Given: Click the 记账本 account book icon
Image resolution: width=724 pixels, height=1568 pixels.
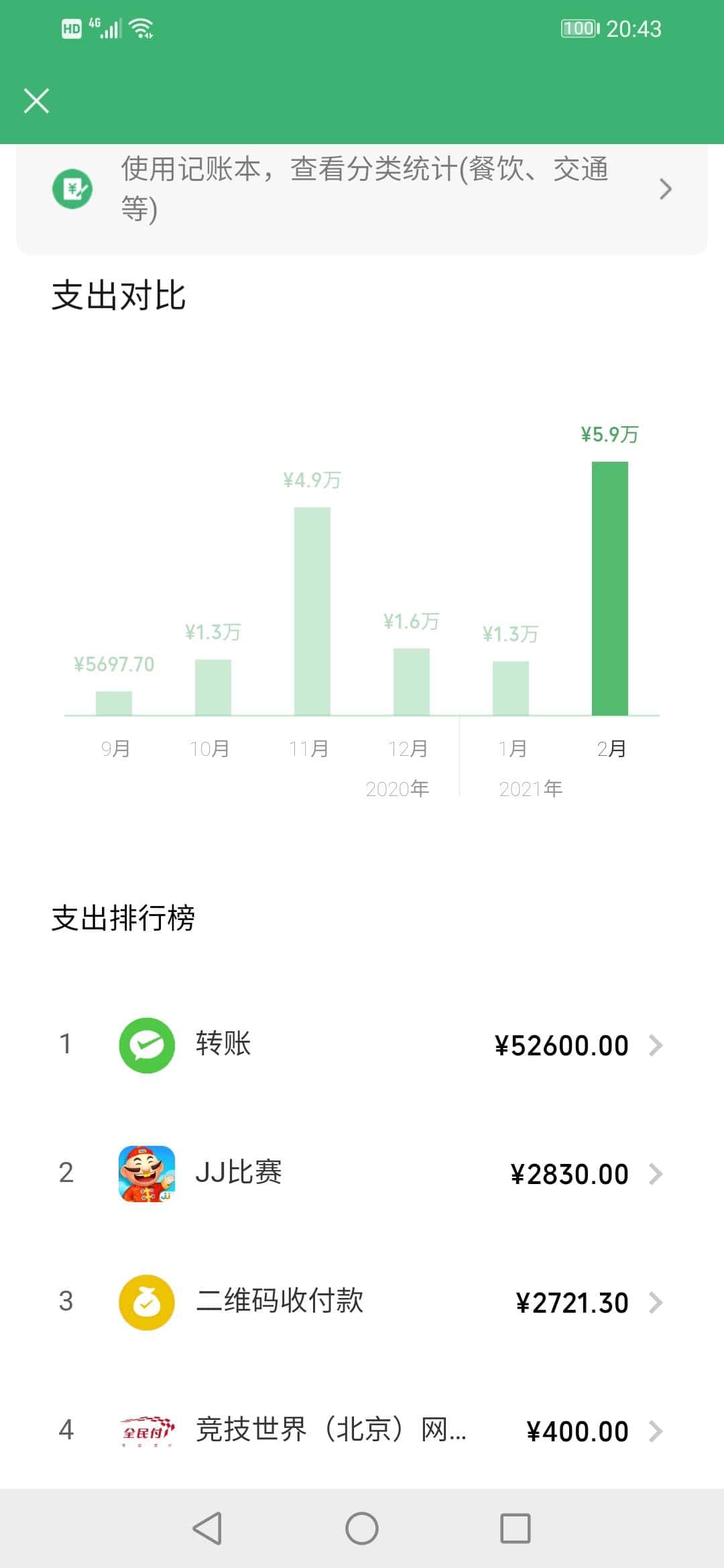Looking at the screenshot, I should [x=74, y=188].
